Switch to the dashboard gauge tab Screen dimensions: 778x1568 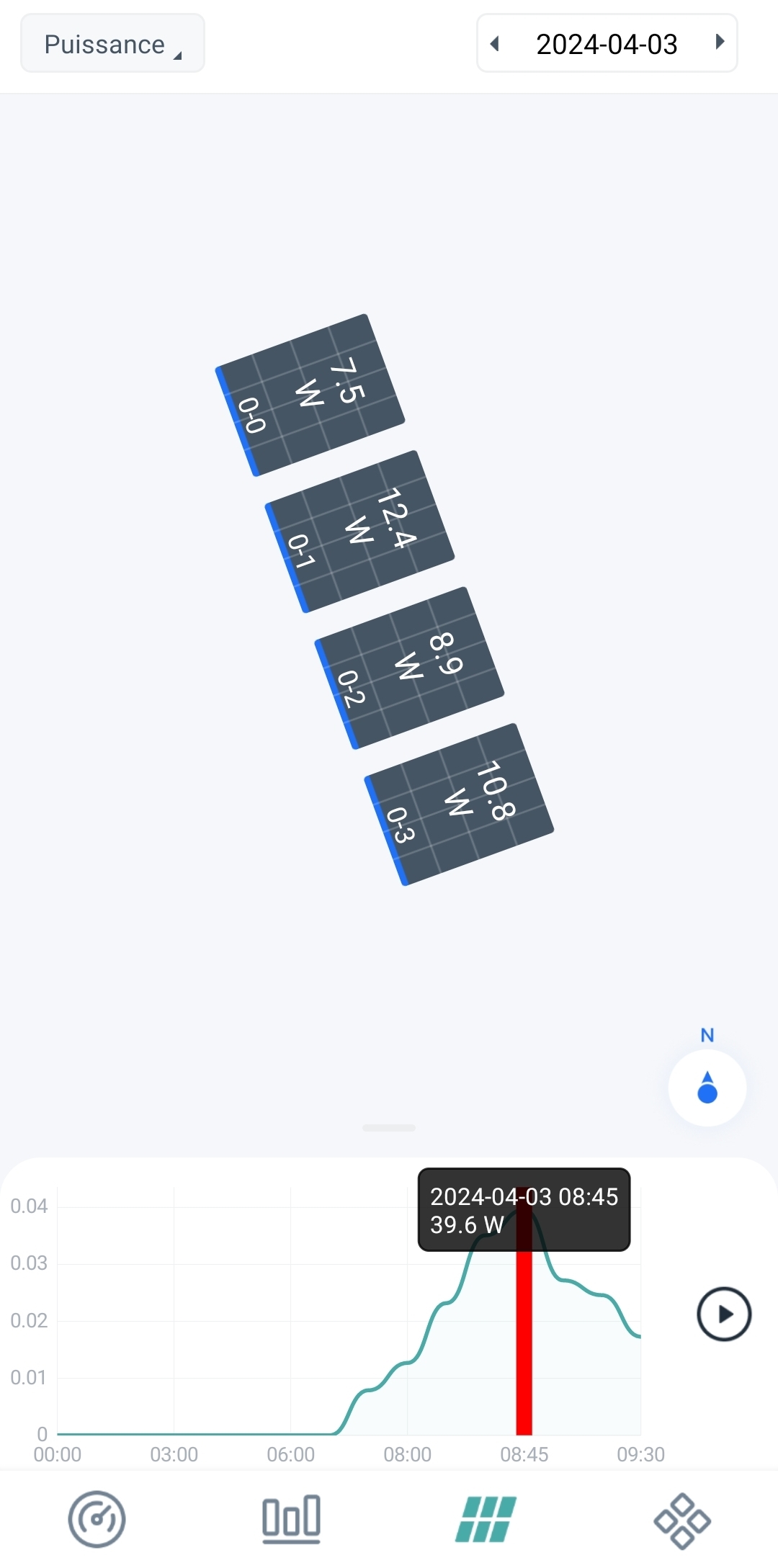point(97,1519)
